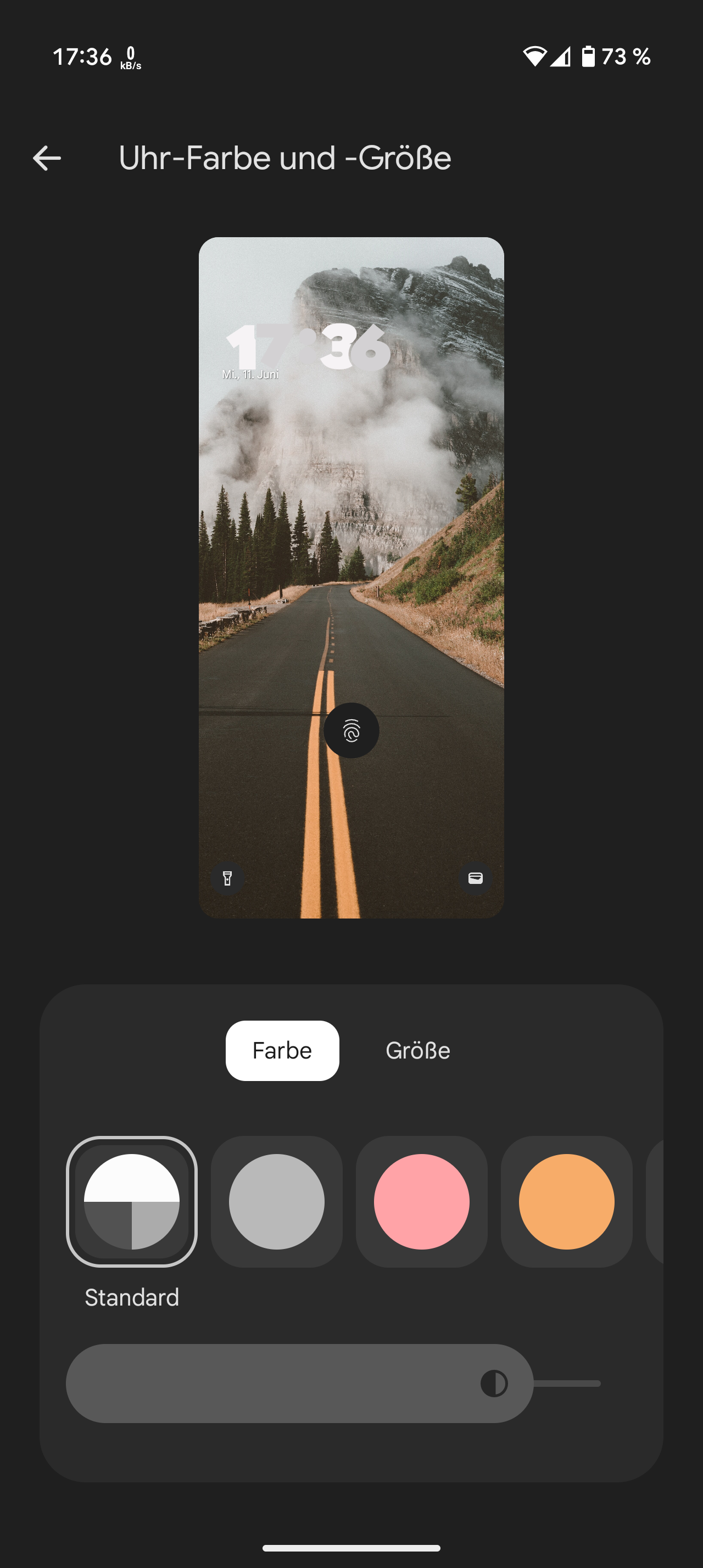703x1568 pixels.
Task: Apply the orange clock color
Action: (x=566, y=1202)
